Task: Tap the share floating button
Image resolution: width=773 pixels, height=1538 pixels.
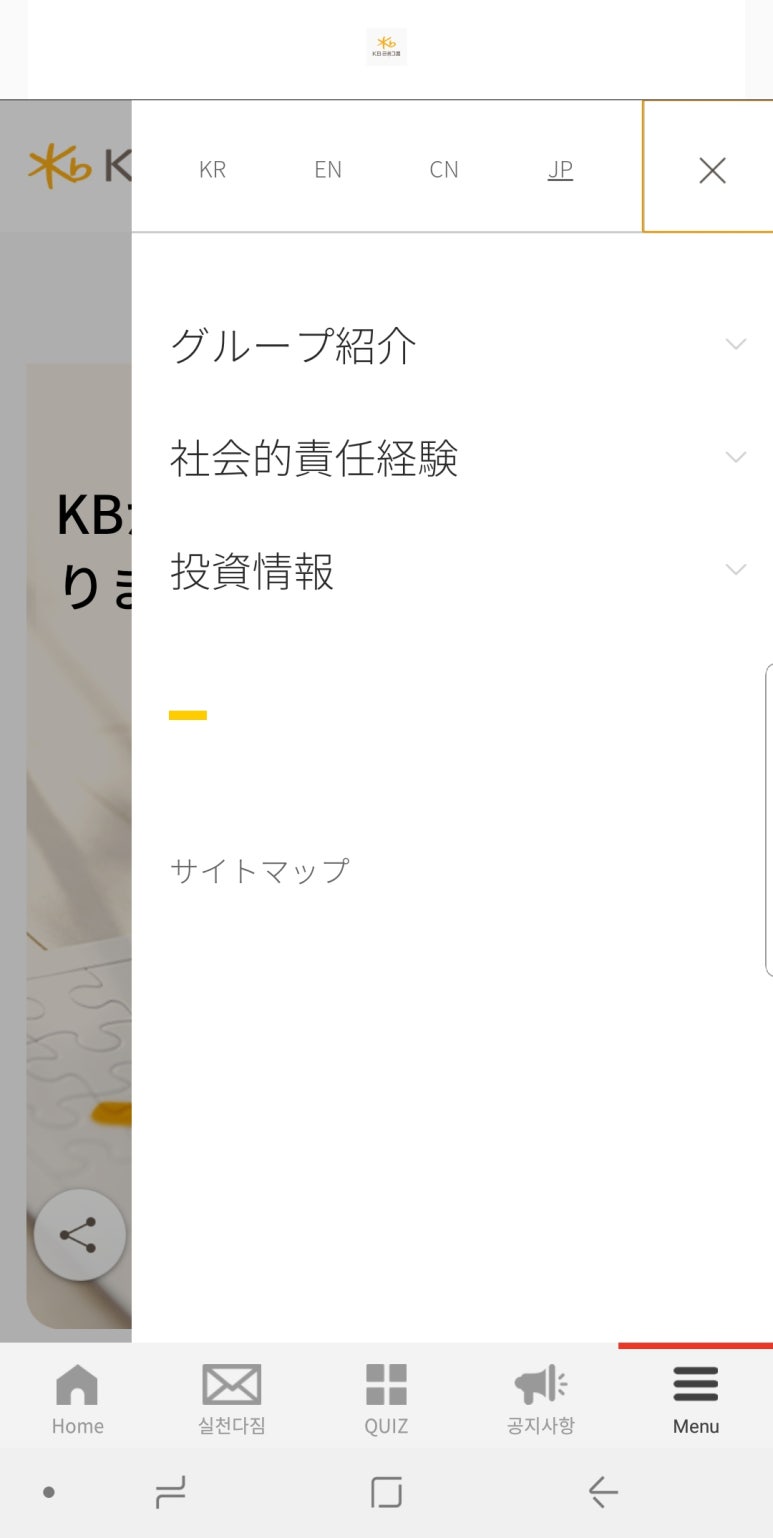Action: pyautogui.click(x=79, y=1235)
